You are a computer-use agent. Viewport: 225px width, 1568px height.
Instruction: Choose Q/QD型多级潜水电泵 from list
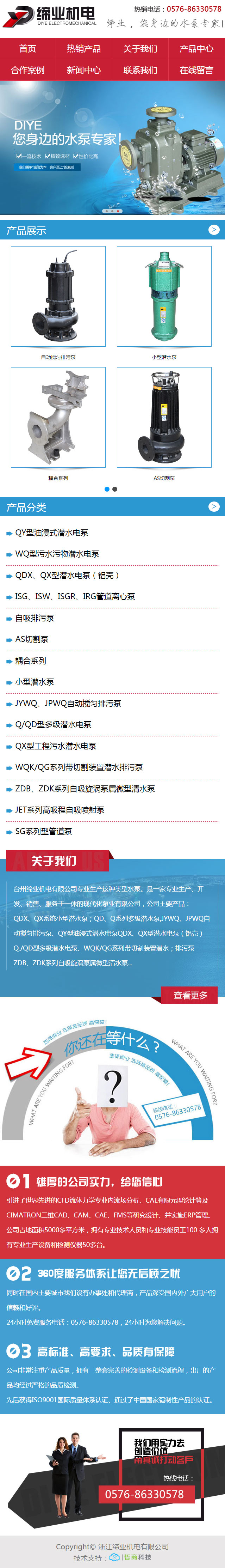tap(53, 724)
